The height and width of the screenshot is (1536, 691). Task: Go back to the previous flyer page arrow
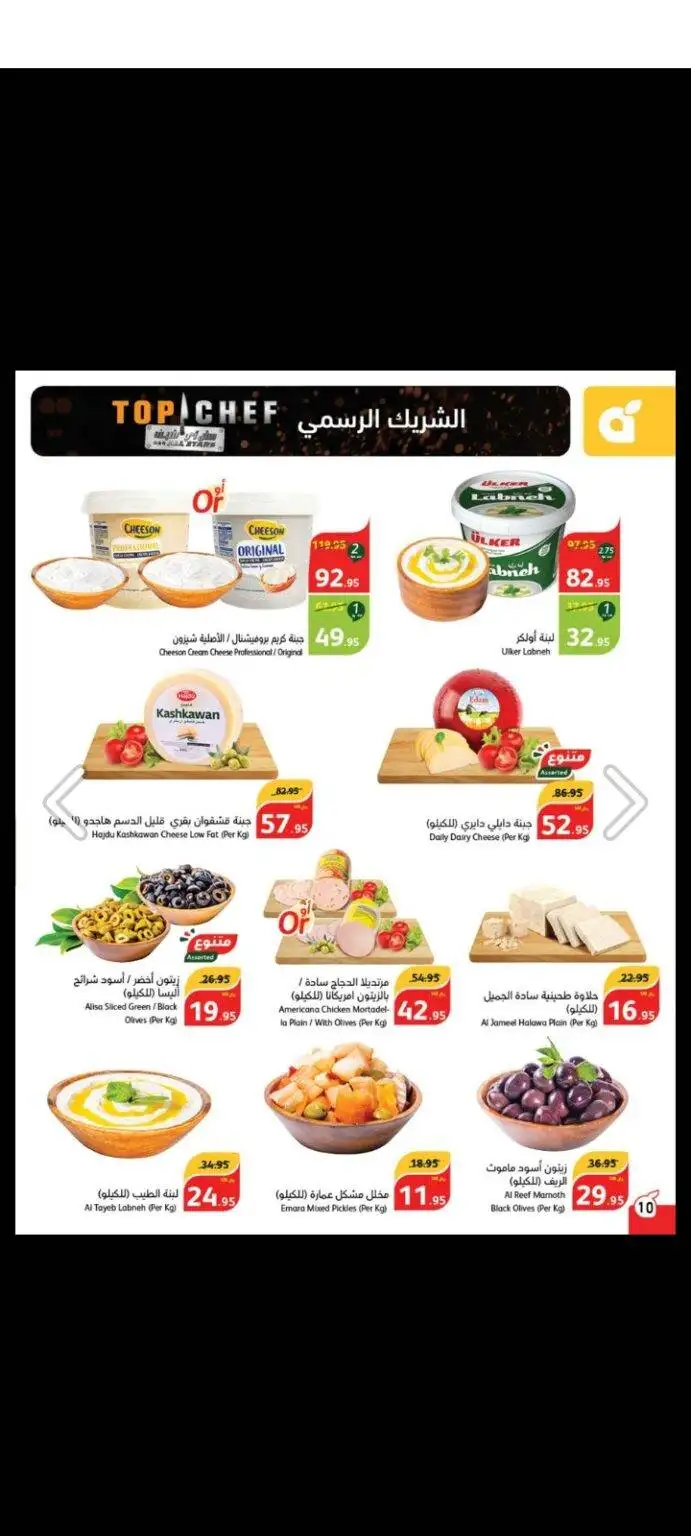[x=65, y=803]
